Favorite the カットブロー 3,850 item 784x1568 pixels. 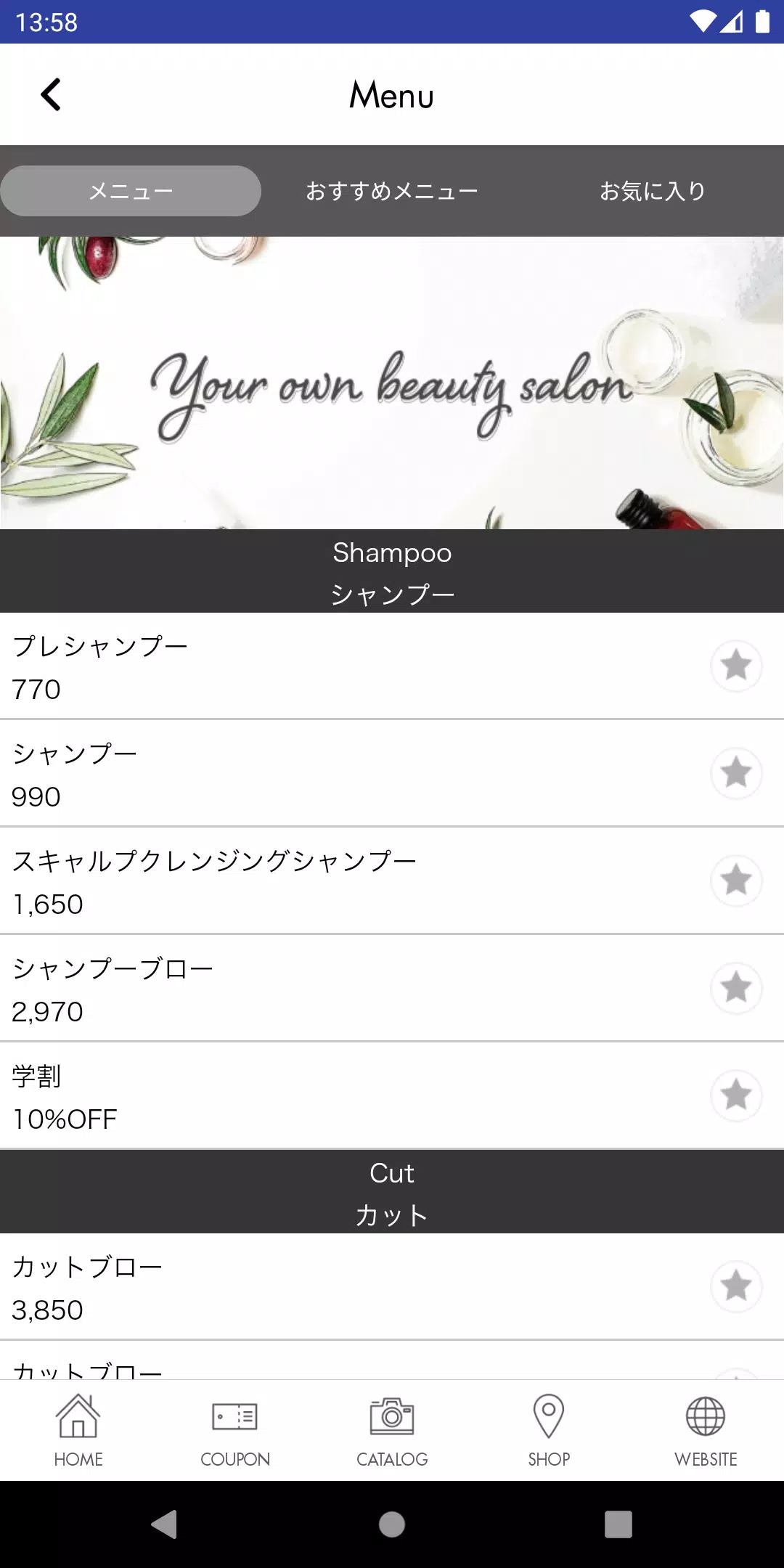pos(736,1285)
